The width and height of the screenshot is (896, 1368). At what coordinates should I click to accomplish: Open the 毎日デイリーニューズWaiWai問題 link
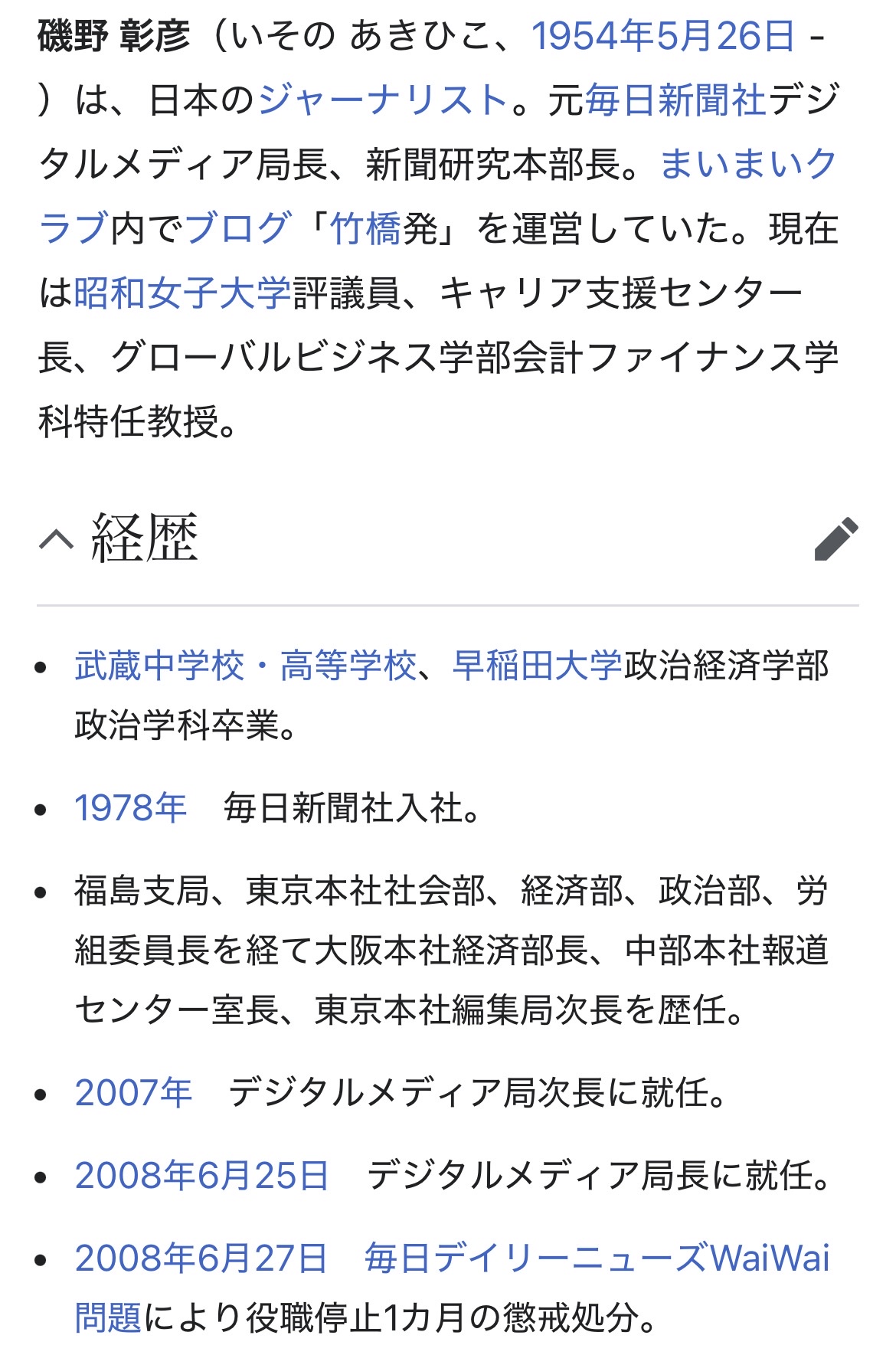(597, 1258)
